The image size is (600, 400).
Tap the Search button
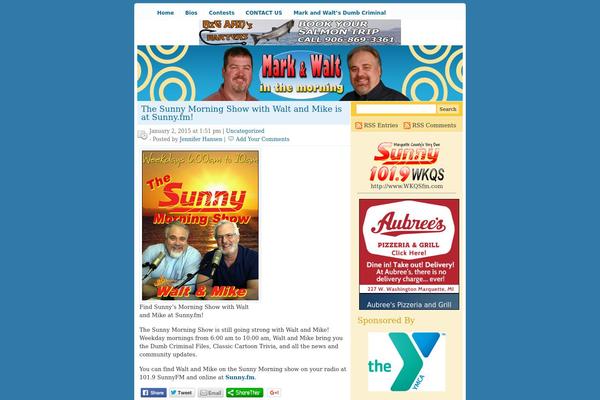click(x=447, y=109)
